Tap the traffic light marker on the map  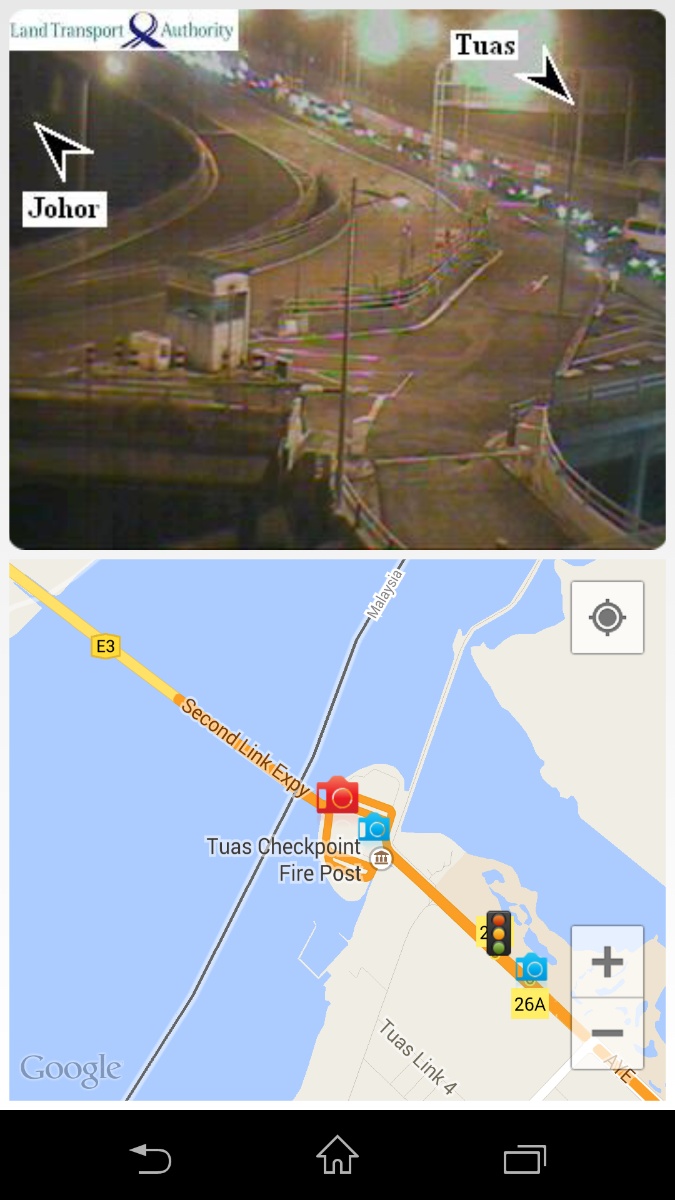(499, 933)
